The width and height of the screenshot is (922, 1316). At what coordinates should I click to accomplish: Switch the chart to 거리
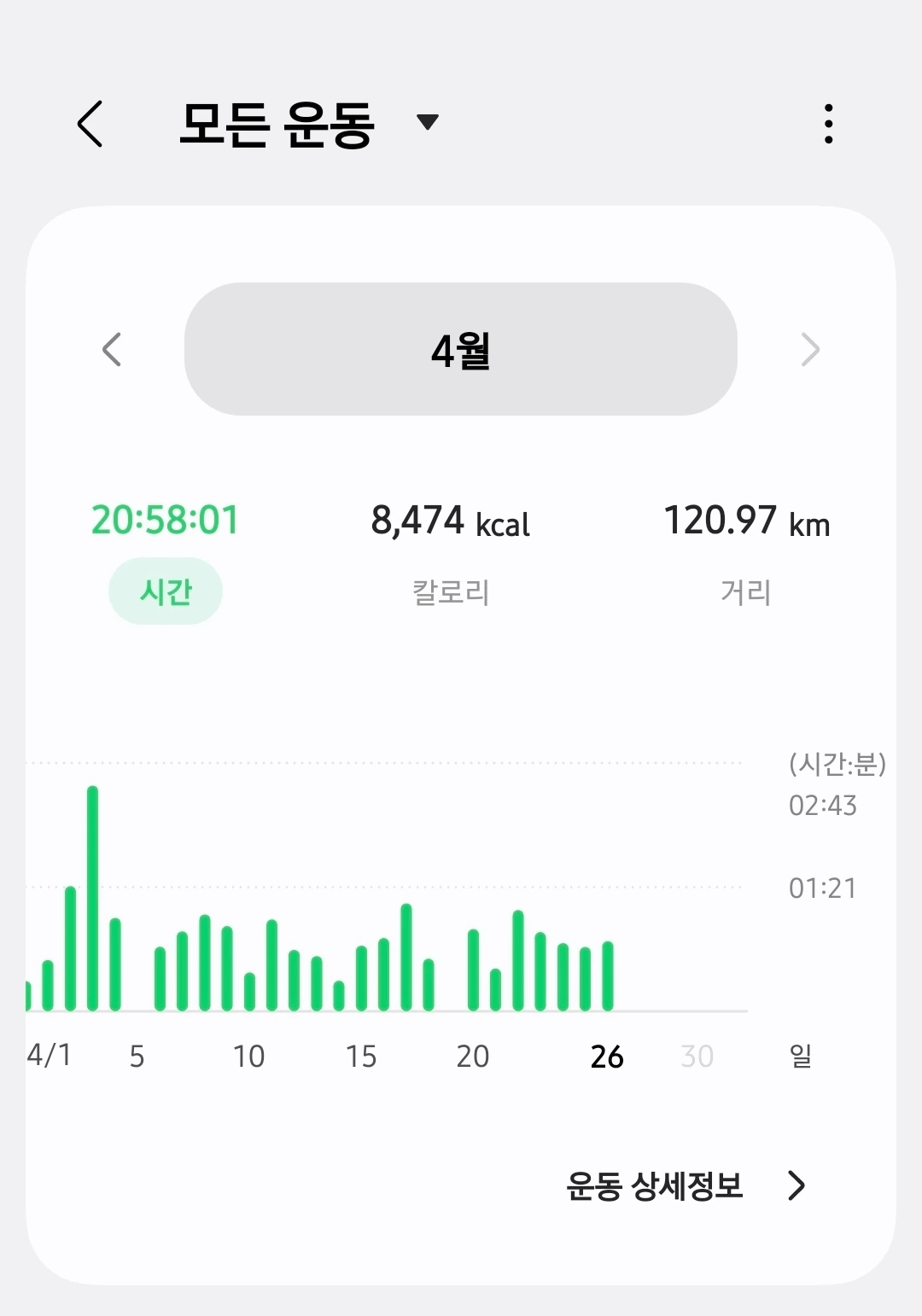click(746, 591)
